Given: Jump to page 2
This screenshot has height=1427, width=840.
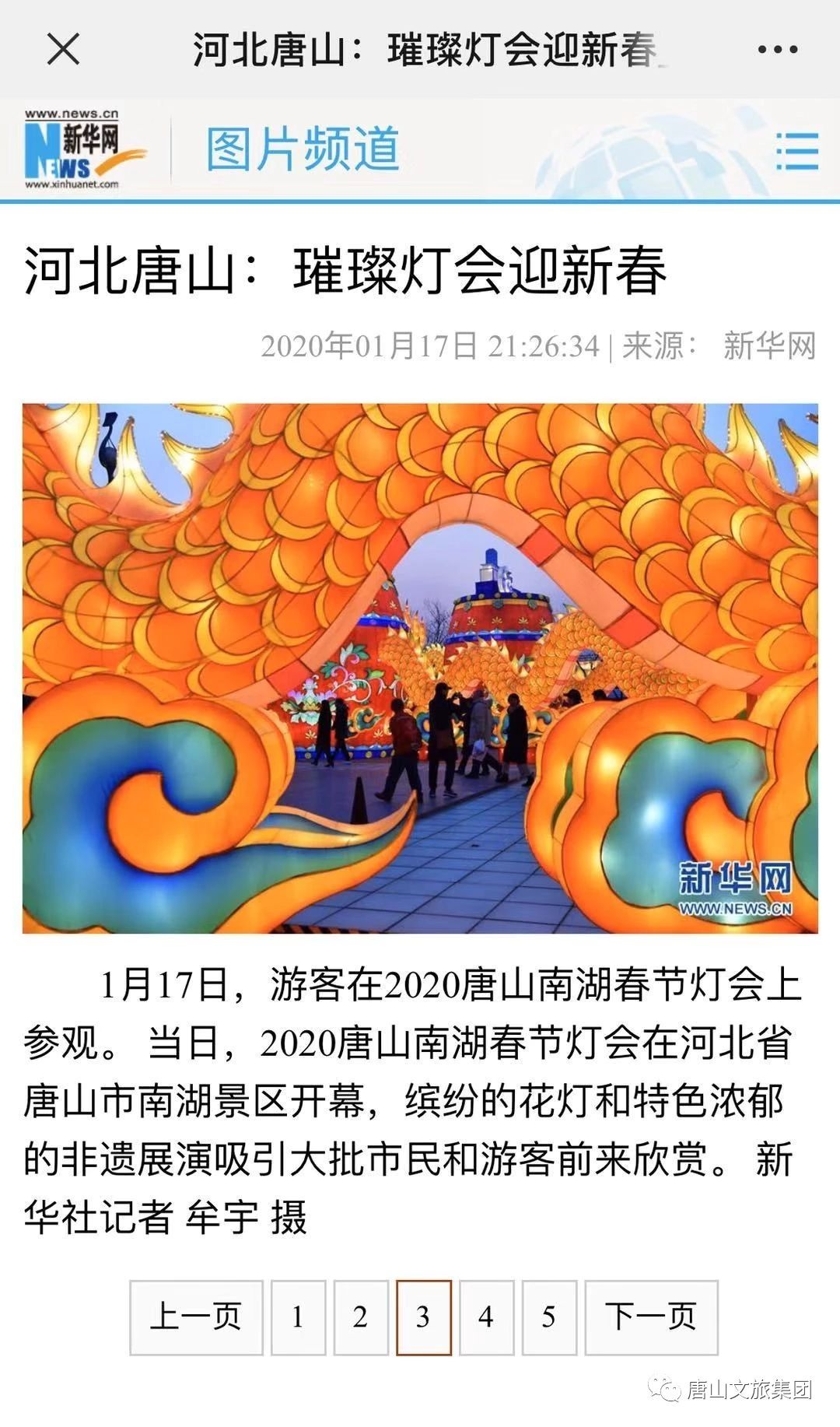Looking at the screenshot, I should pyautogui.click(x=360, y=1317).
